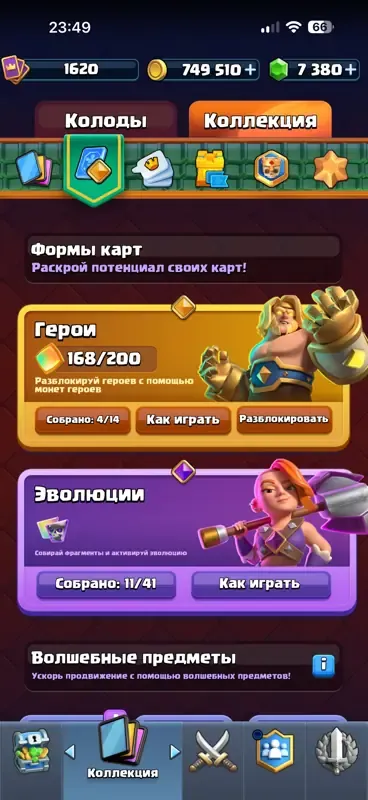Open the clan social tab
This screenshot has width=368, height=800.
tap(275, 750)
